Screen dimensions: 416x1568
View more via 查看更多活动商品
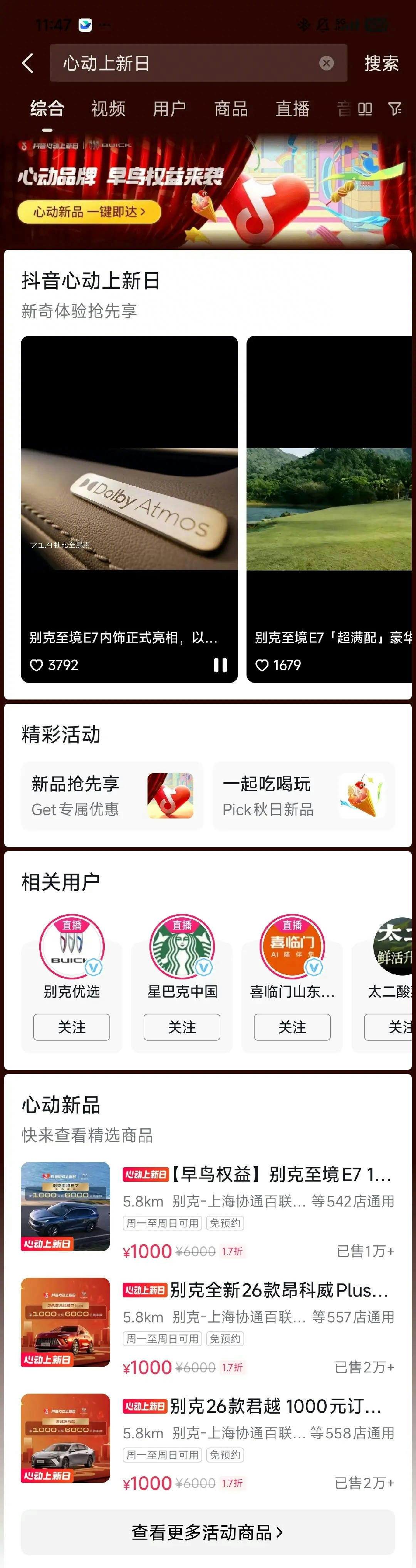click(208, 1532)
